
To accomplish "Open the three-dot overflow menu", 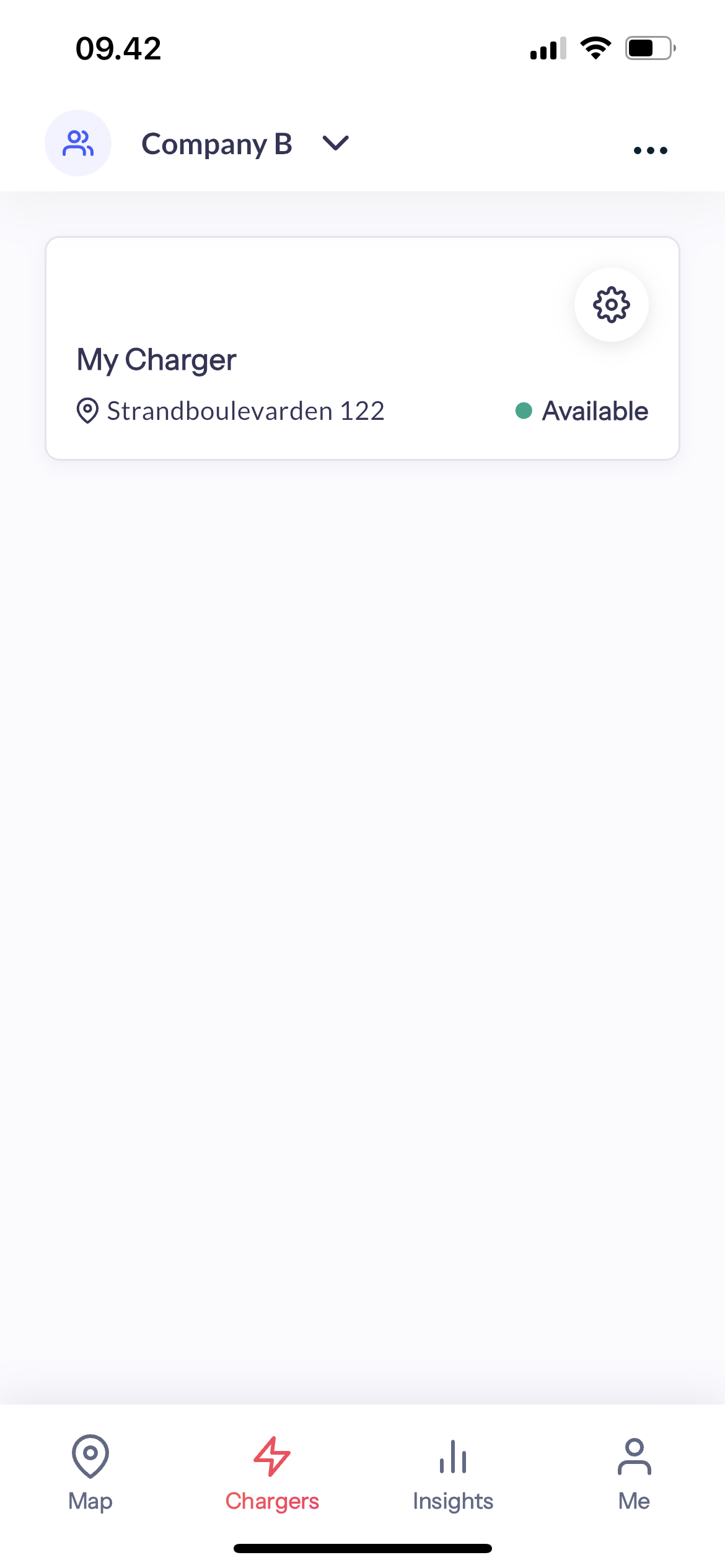I will coord(650,150).
